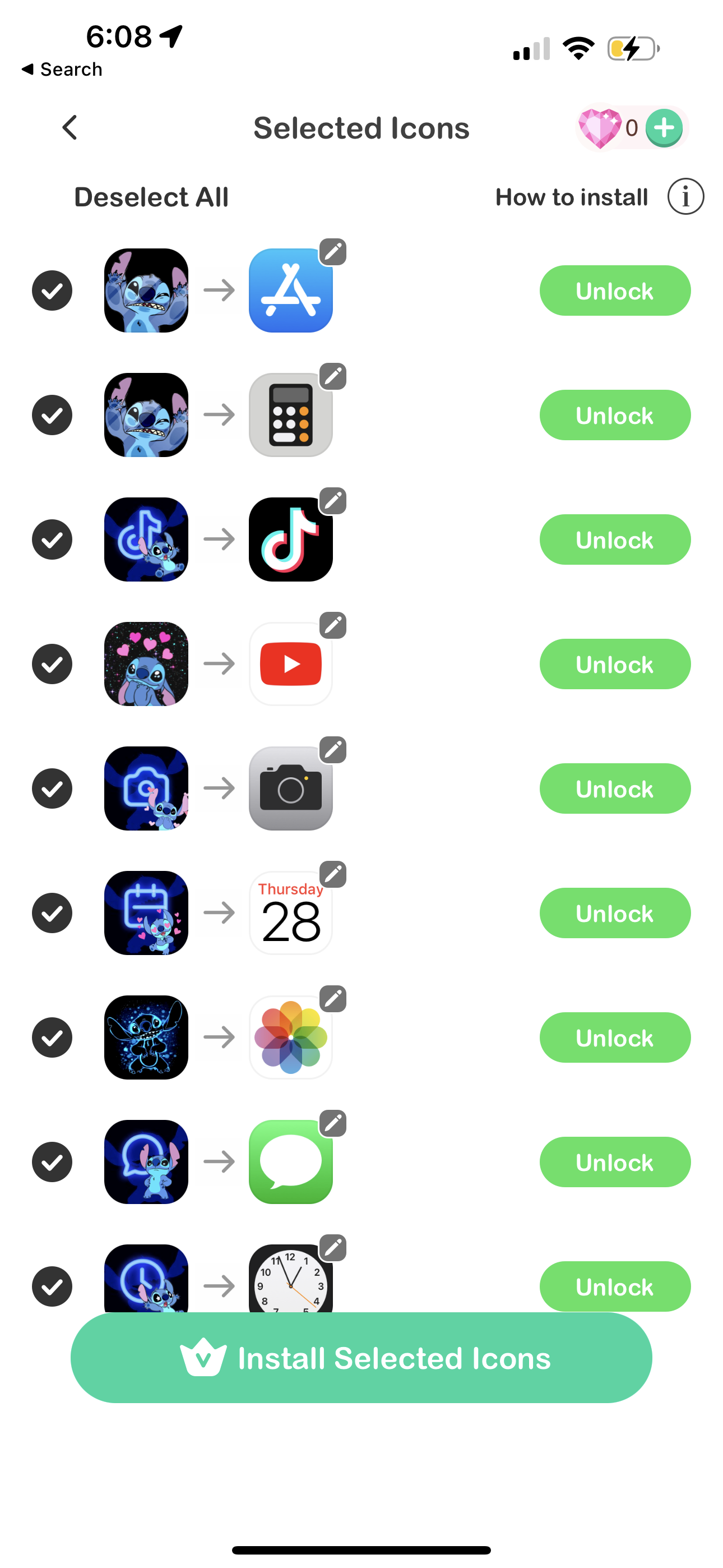Open the pencil editor on the Calculator icon
Viewport: 723px width, 1568px height.
click(332, 377)
